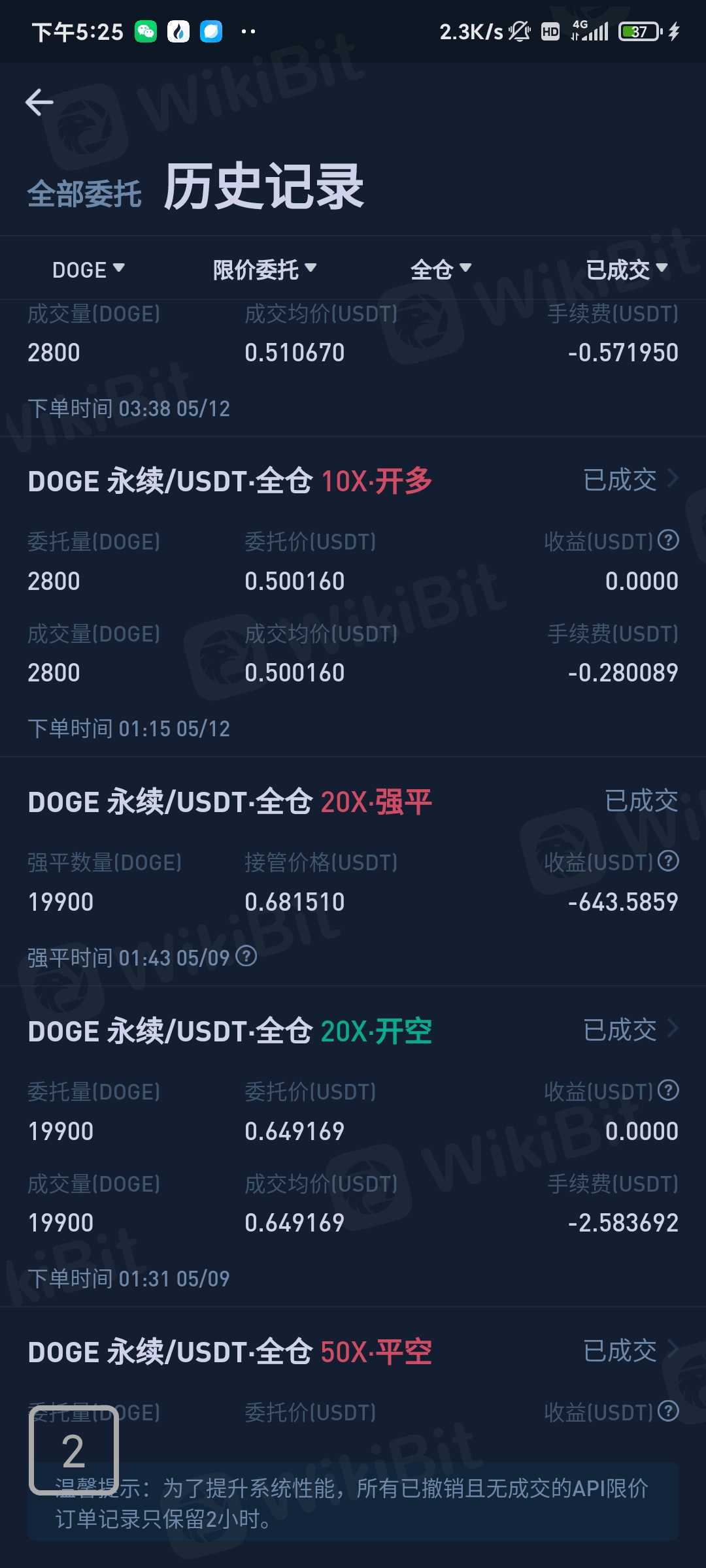The height and width of the screenshot is (1568, 706).
Task: Open the 已成交 status filter dropdown
Action: 626,269
